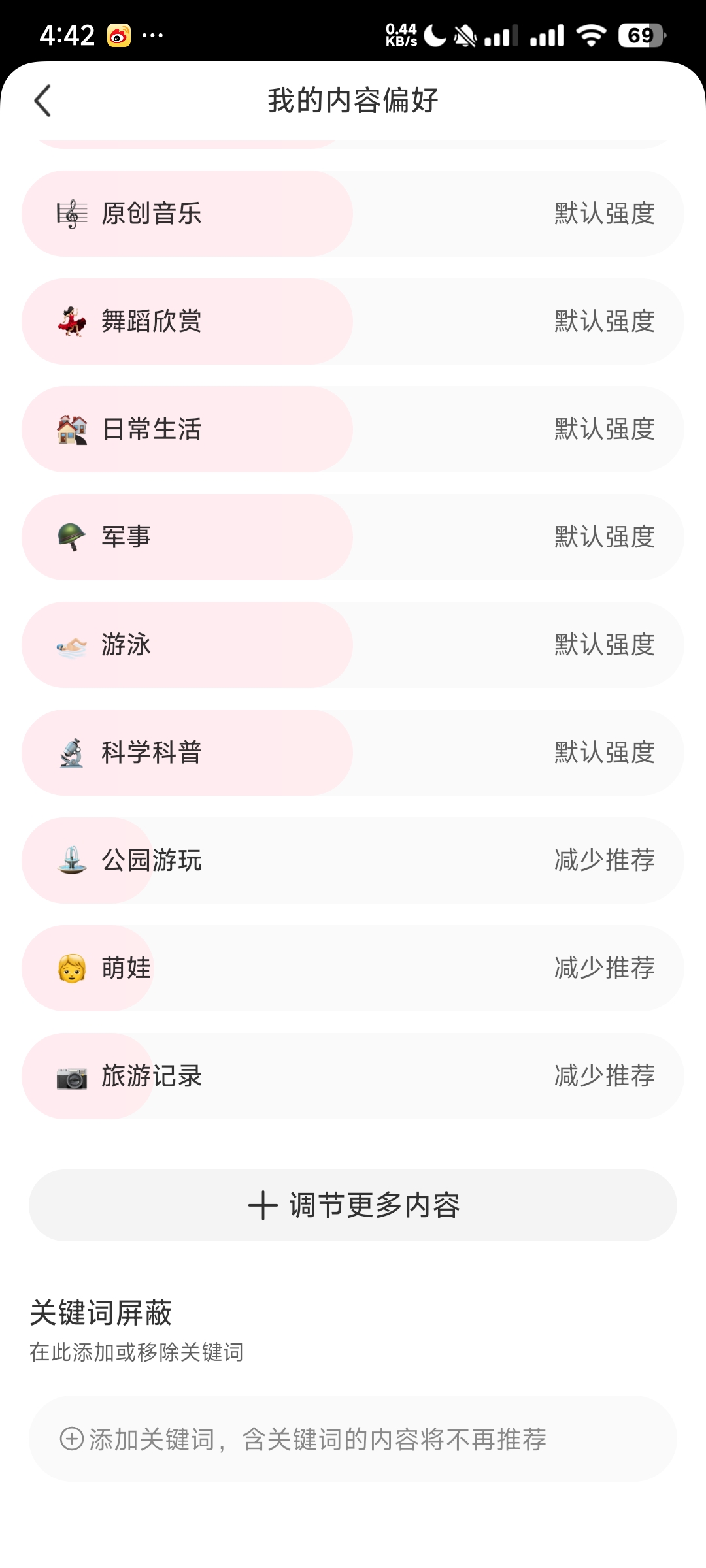Adjust the 旅游记录 preference strength
Image resolution: width=706 pixels, height=1568 pixels.
click(353, 1076)
